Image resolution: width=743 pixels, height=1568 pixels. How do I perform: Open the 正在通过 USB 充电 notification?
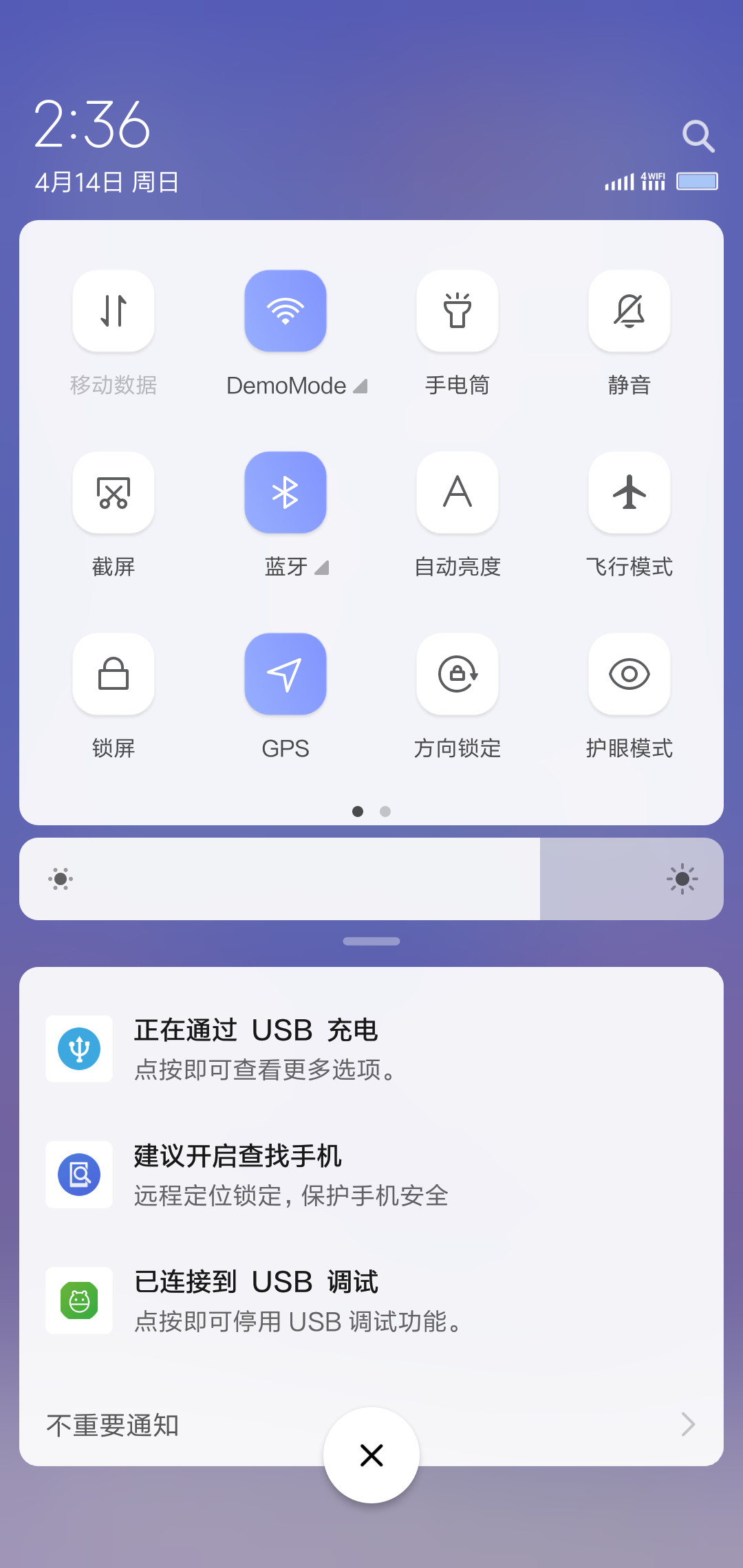[371, 1049]
